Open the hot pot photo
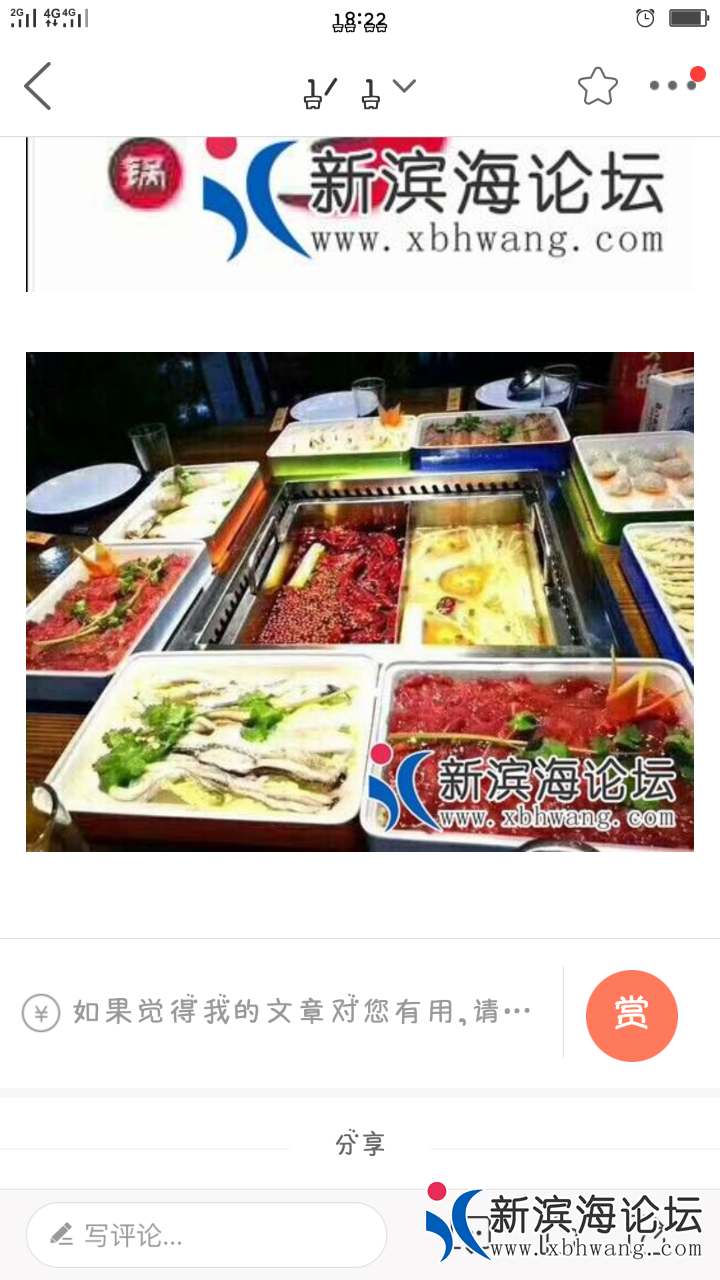720x1280 pixels. coord(360,601)
